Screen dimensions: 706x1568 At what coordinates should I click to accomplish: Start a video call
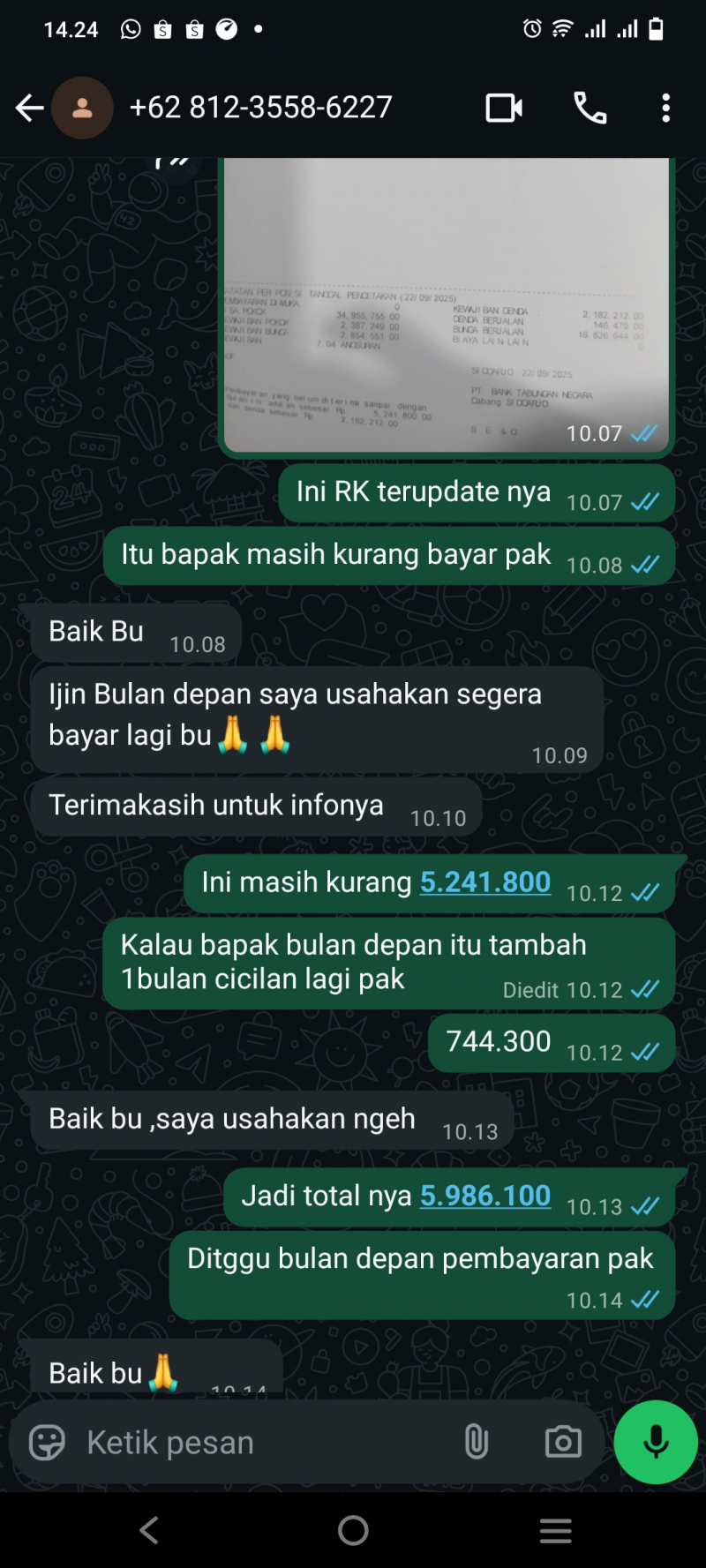click(504, 108)
